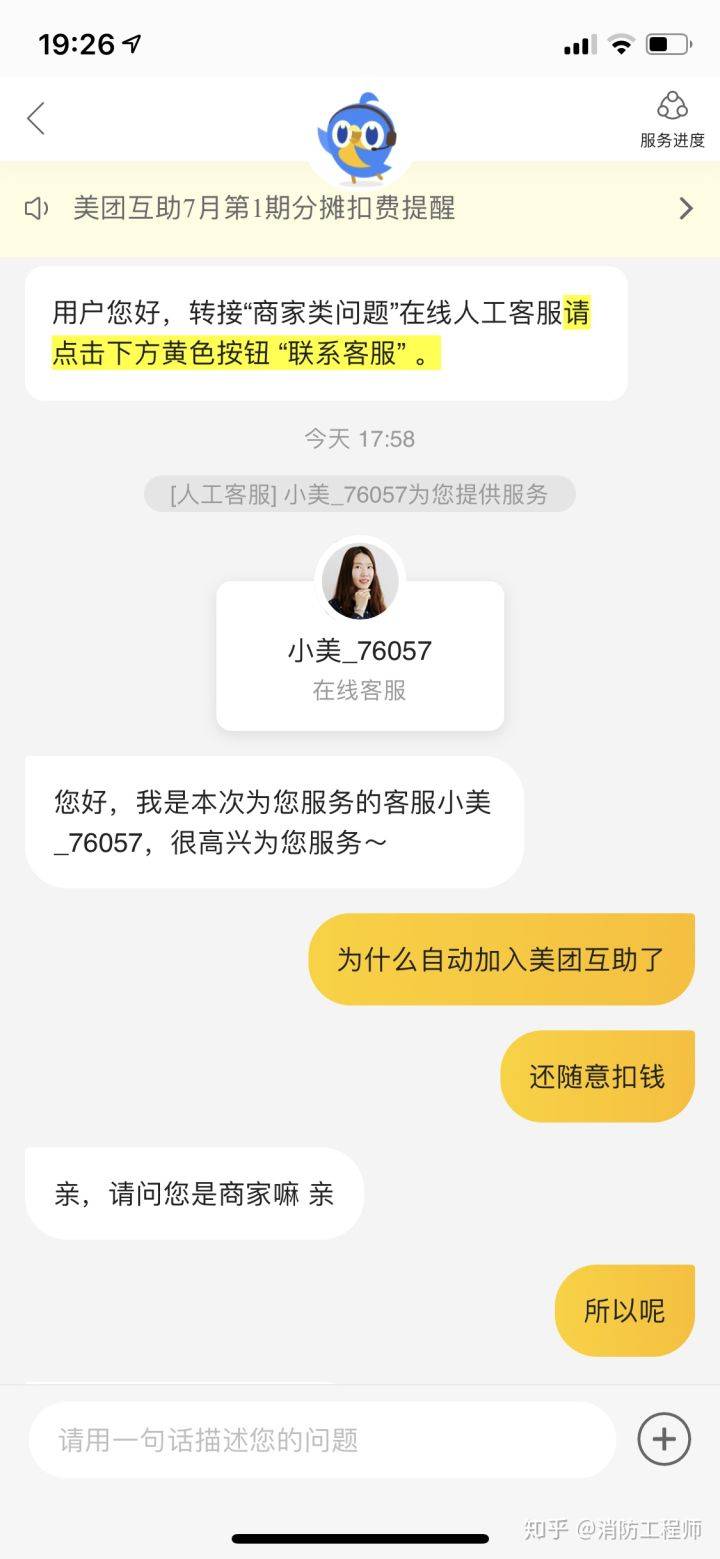
Task: Expand the 美团互助 deduction reminder via chevron
Action: point(686,208)
